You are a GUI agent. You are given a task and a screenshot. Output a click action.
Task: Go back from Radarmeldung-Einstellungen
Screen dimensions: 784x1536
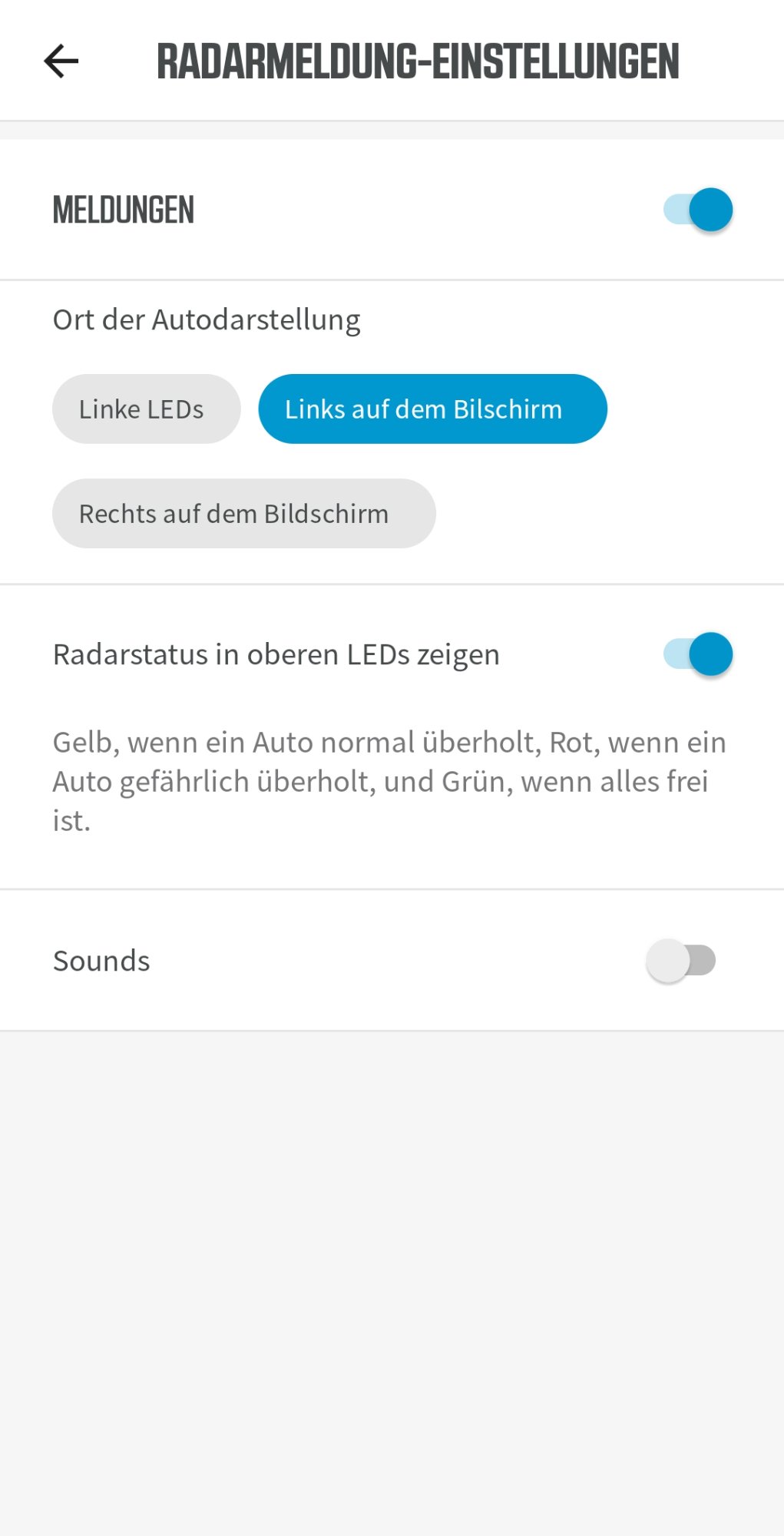pos(61,61)
